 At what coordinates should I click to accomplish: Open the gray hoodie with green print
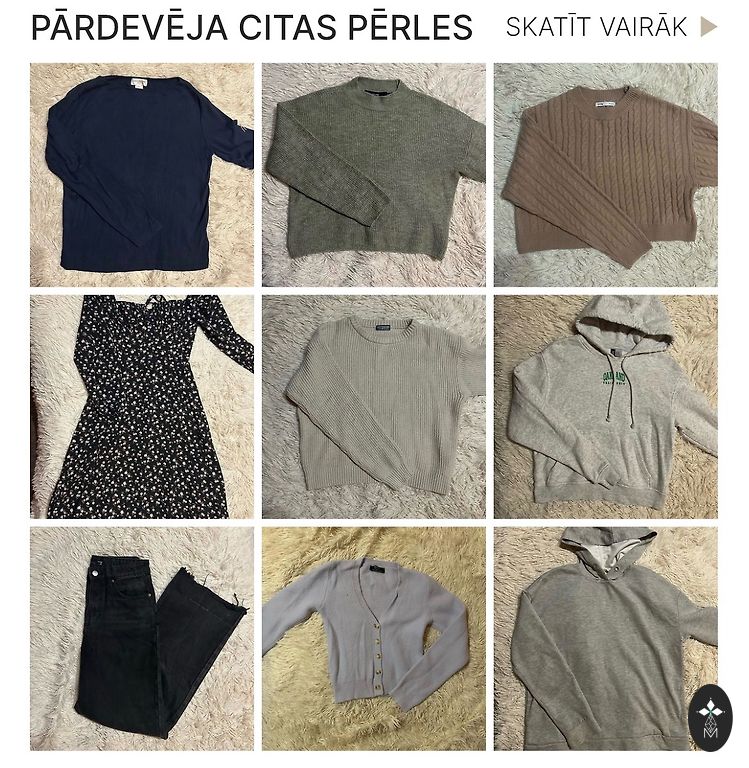(x=605, y=406)
